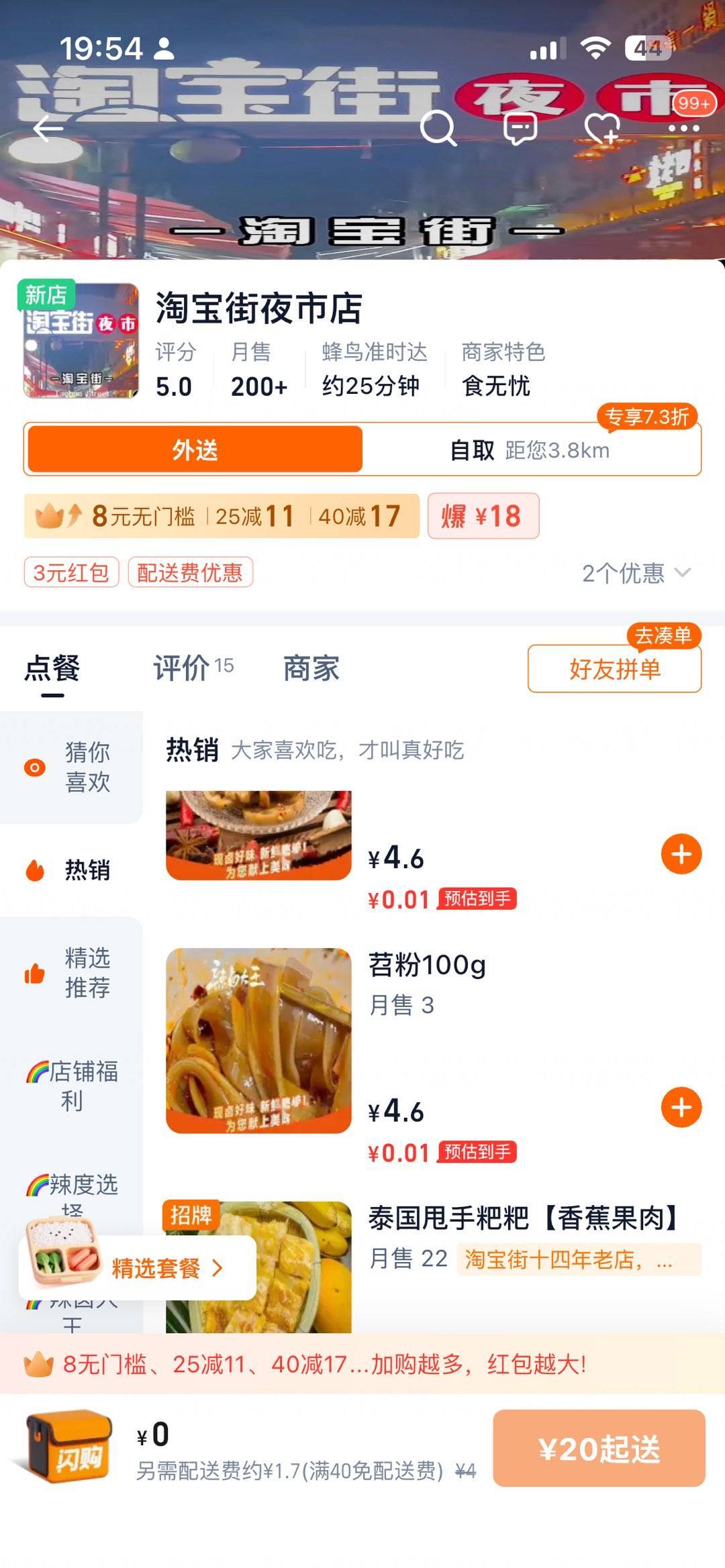Favorite this store with the heart icon

pos(602,127)
